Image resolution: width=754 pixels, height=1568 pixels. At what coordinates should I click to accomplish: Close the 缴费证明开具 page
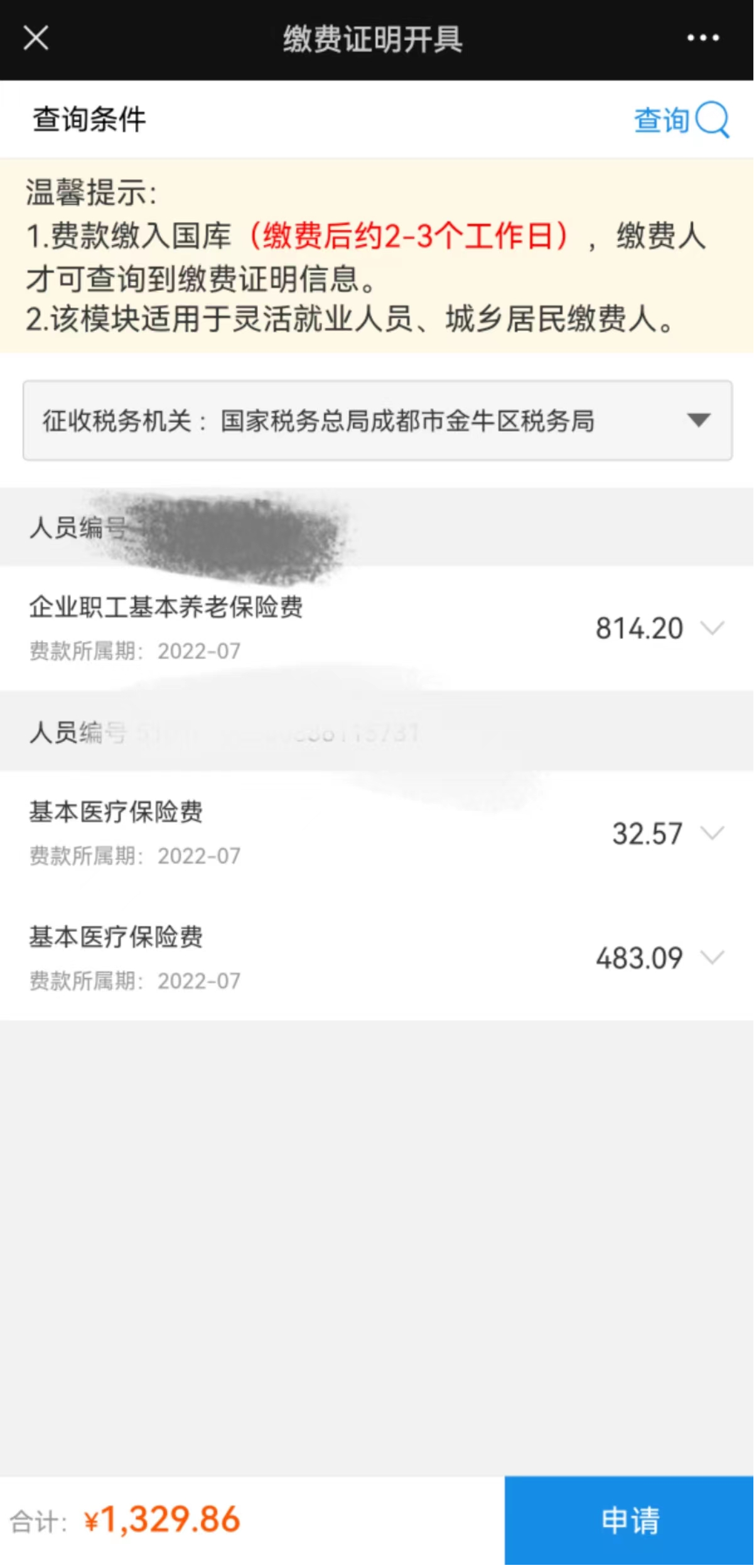(x=36, y=38)
